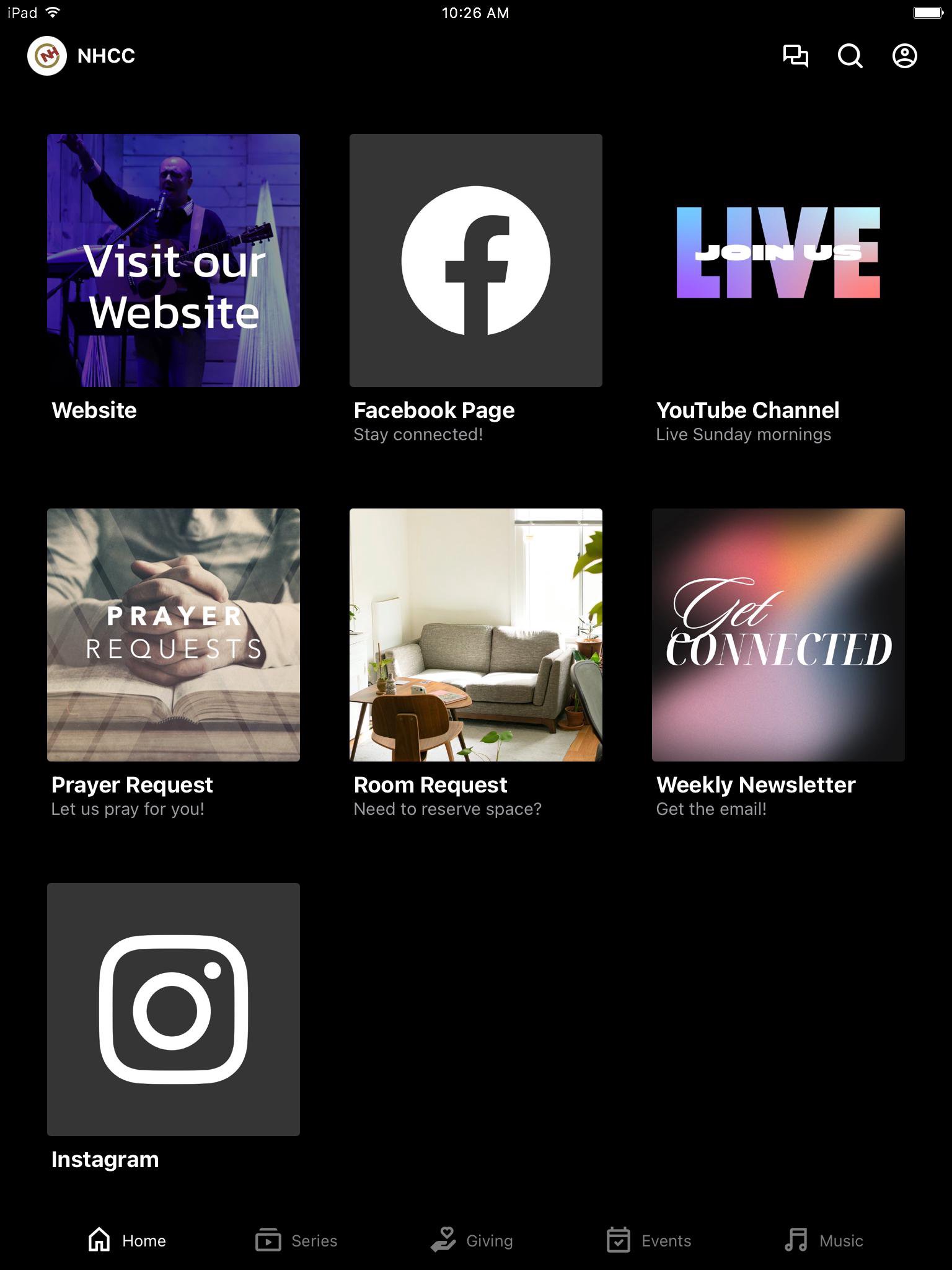Switch to the Series tab
The width and height of the screenshot is (952, 1270).
pyautogui.click(x=297, y=1240)
